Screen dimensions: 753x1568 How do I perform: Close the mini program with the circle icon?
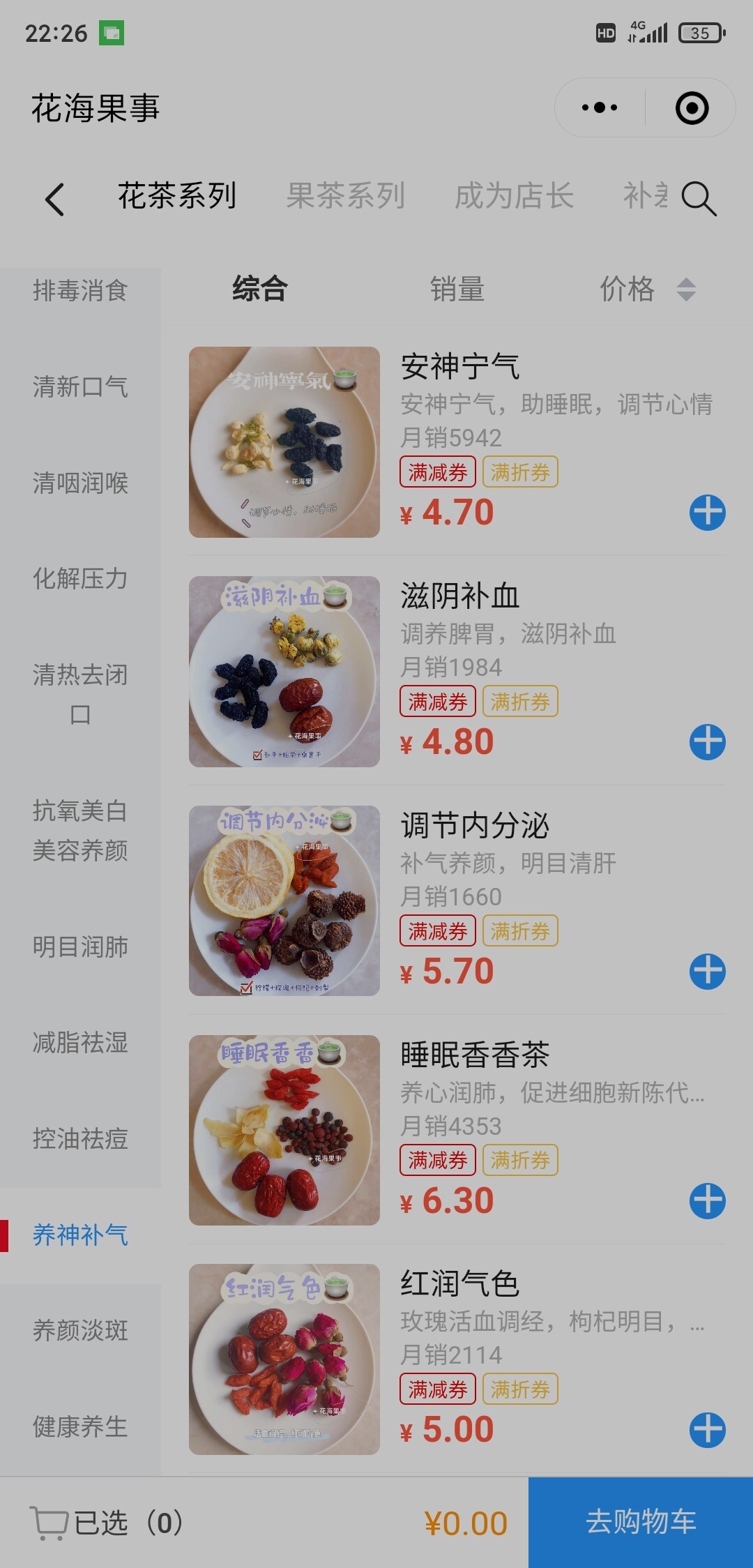click(x=692, y=108)
